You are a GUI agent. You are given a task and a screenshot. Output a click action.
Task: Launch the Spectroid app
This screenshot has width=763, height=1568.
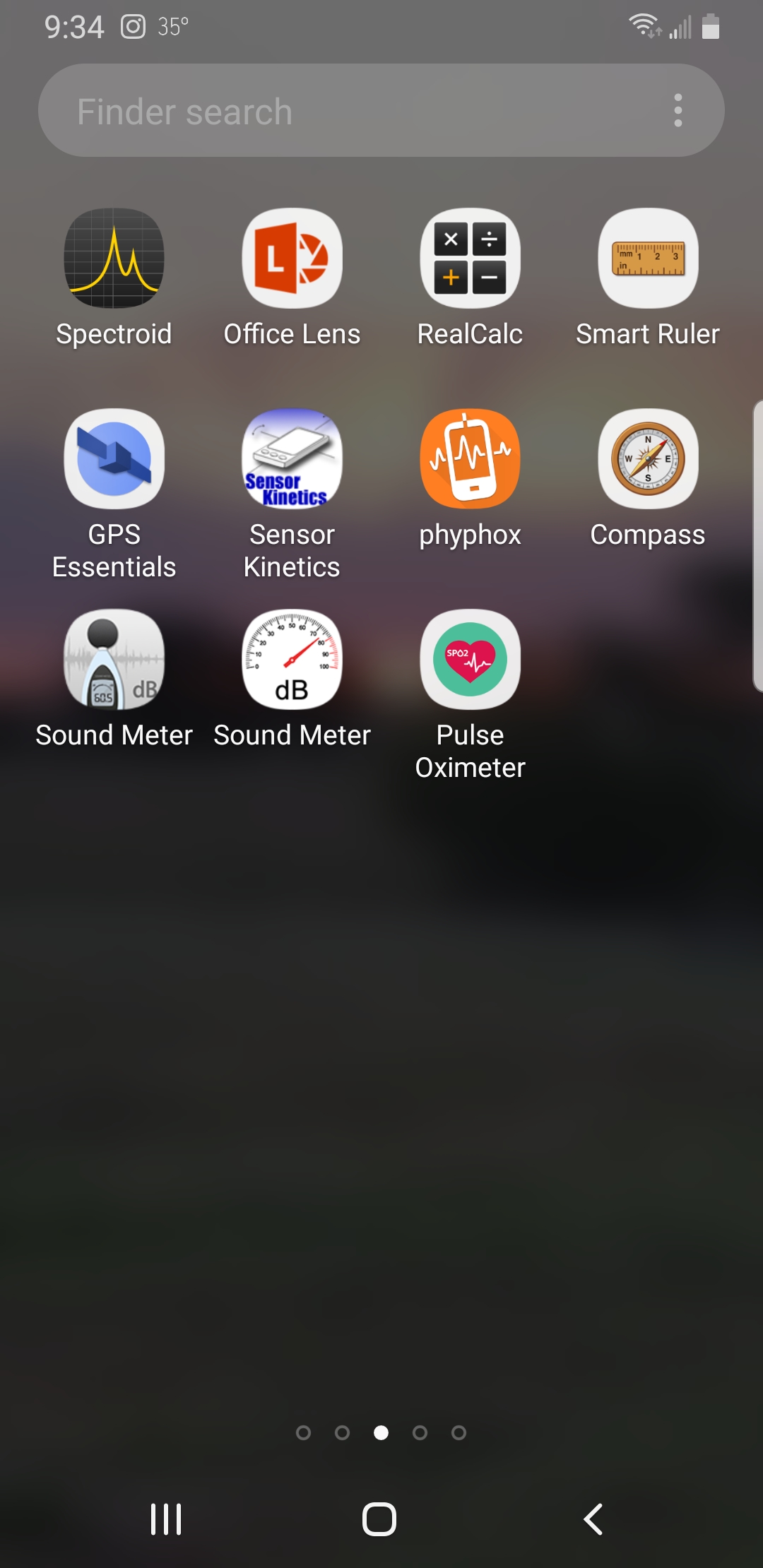pyautogui.click(x=114, y=259)
